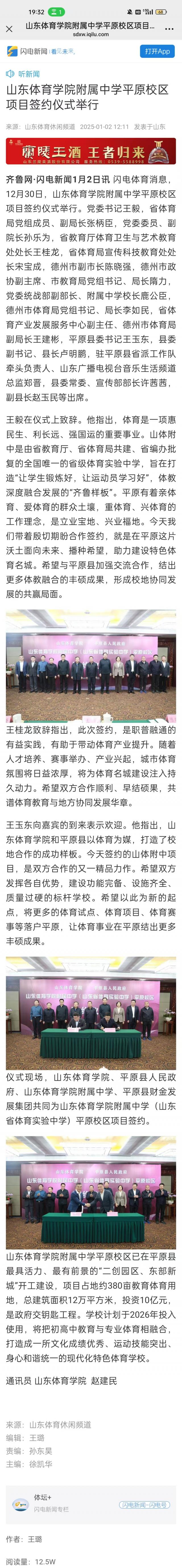The image size is (182, 1568).
Task: Open the 闪电新闻 logo header
Action: (28, 52)
